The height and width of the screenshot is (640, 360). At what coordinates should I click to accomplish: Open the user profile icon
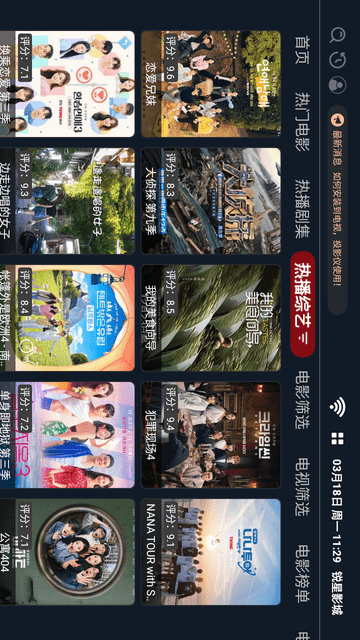pos(337,85)
